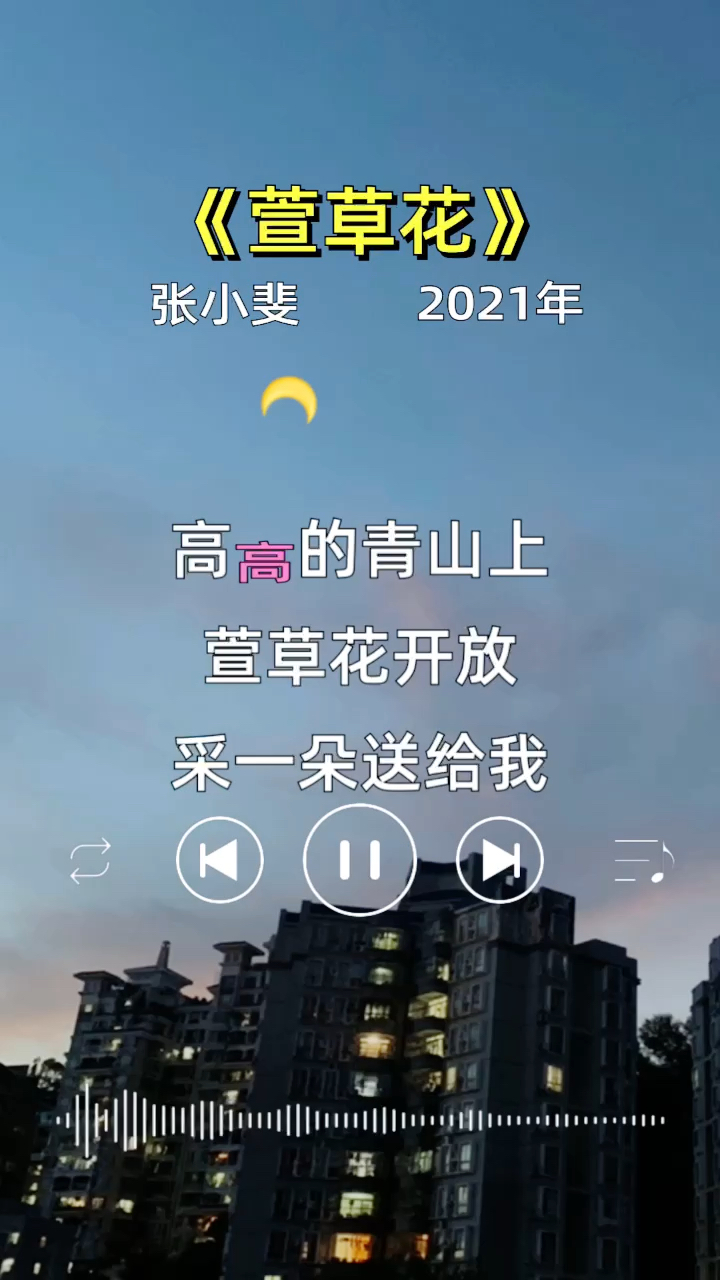Select the lyric line 高高的青山上
Image resolution: width=720 pixels, height=1280 pixels.
[x=360, y=558]
